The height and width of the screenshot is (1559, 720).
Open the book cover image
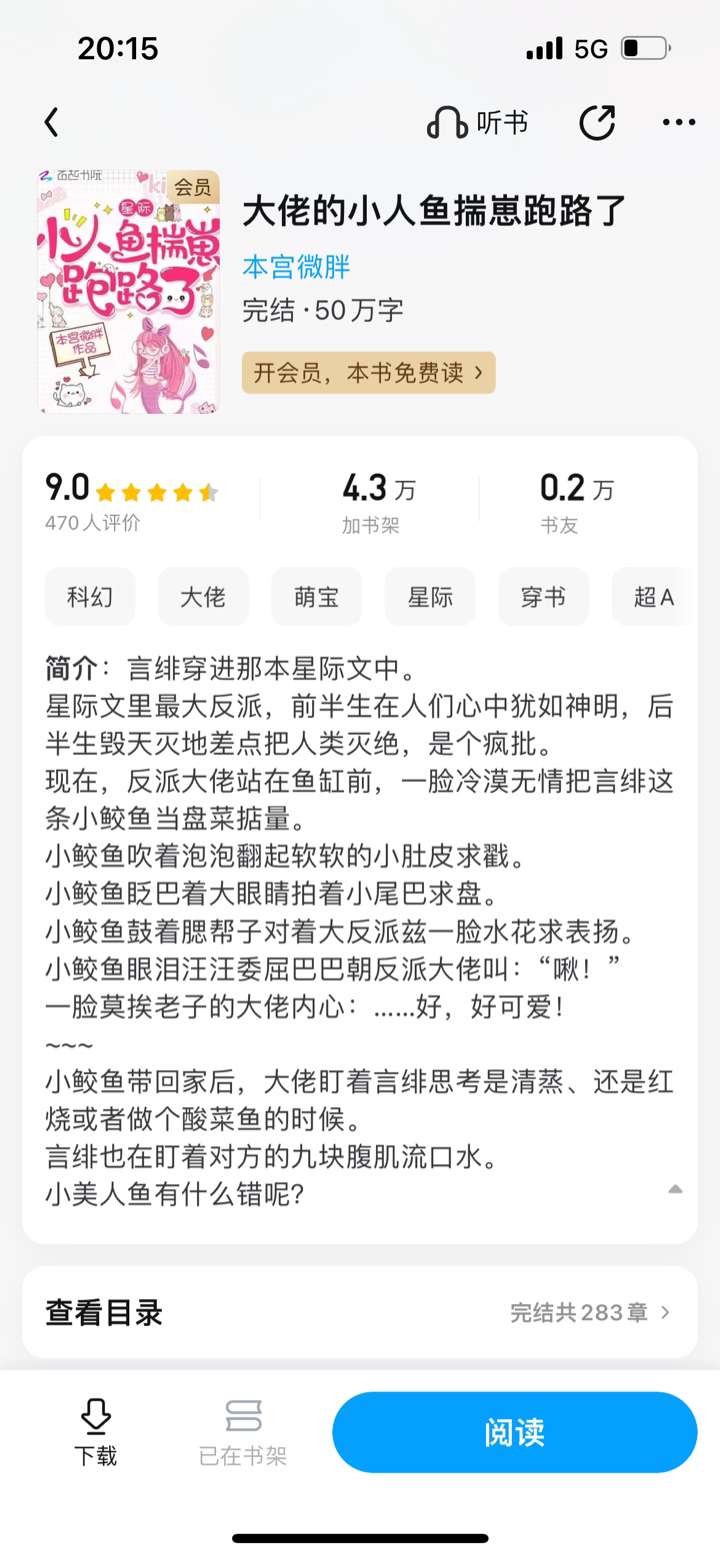point(129,291)
